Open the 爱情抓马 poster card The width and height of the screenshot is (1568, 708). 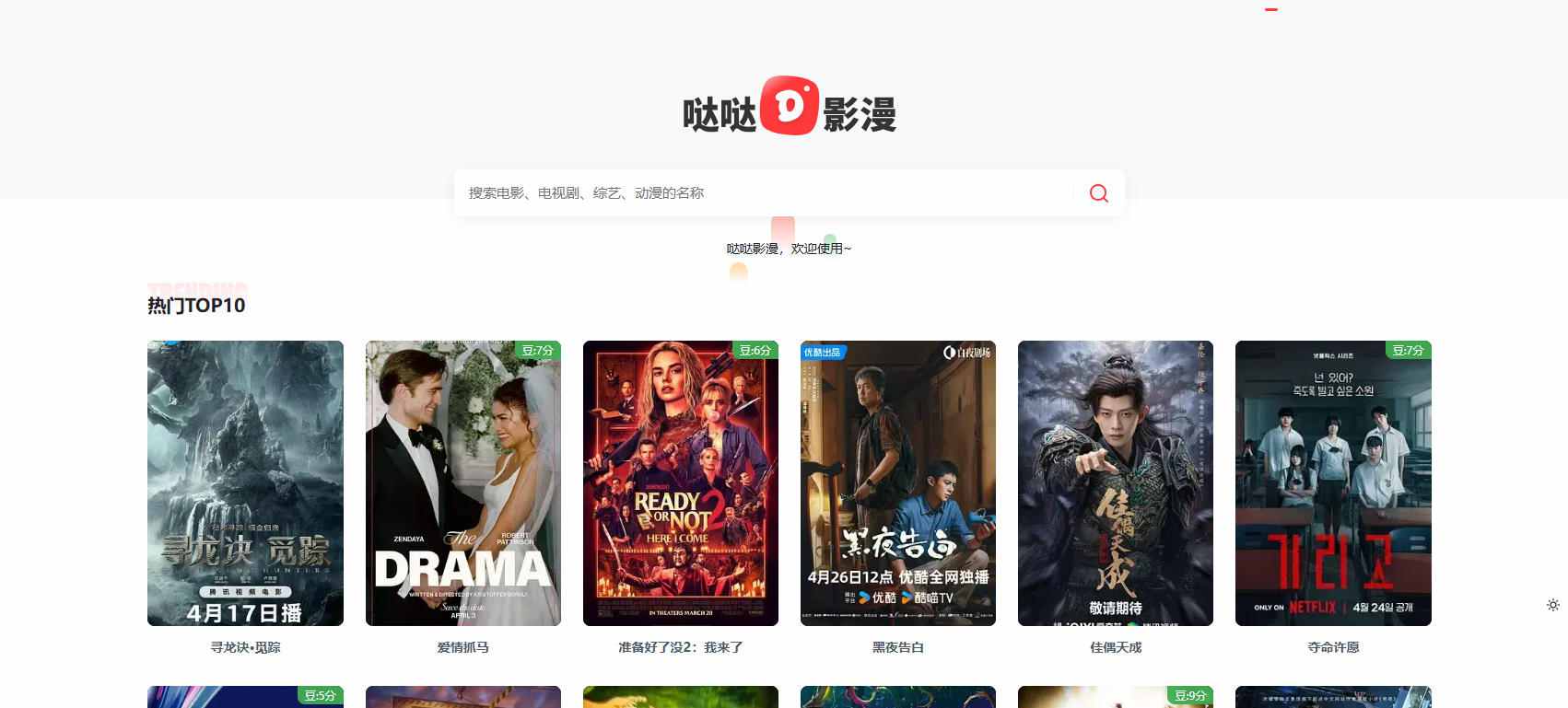[463, 483]
